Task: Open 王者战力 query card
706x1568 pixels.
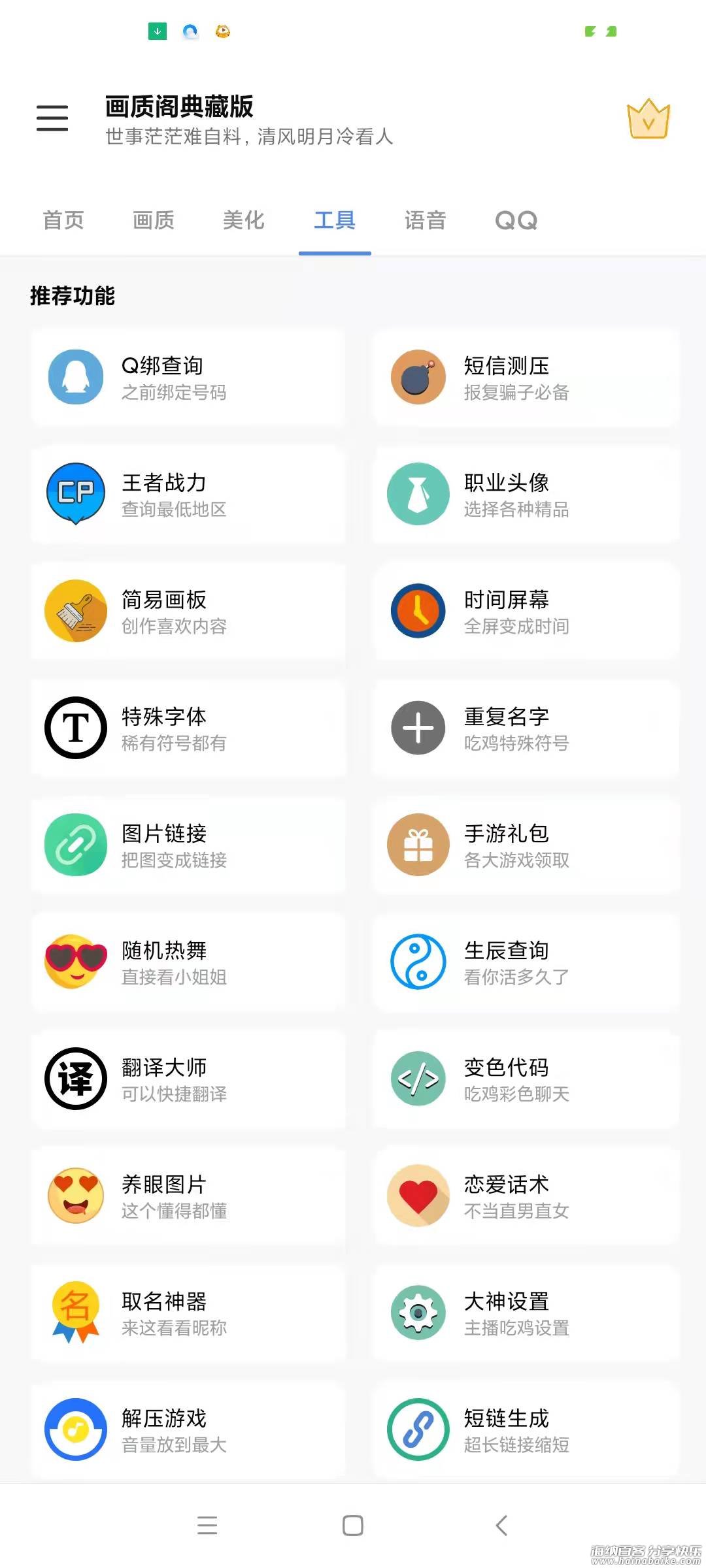Action: 188,495
